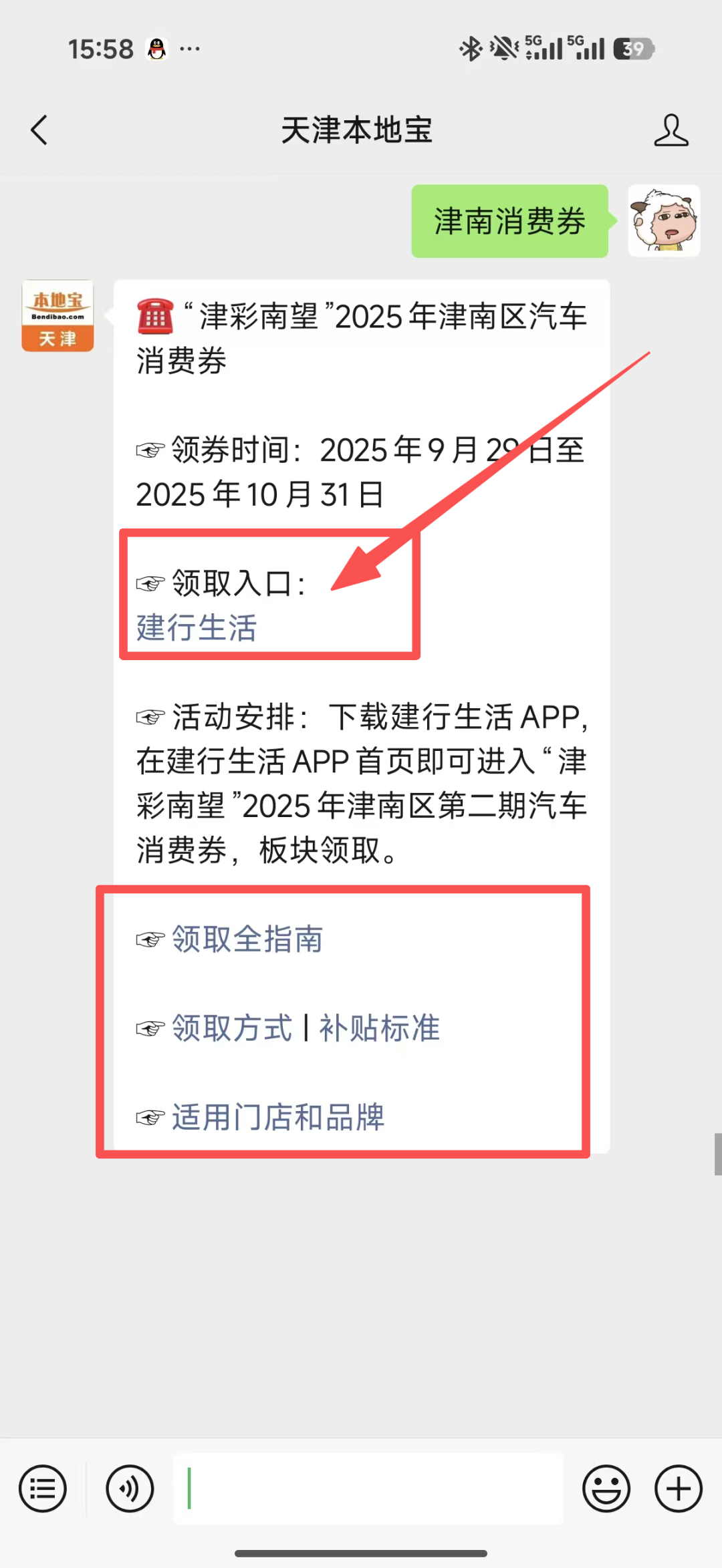Image resolution: width=722 pixels, height=1568 pixels.
Task: Open the 建行生活 link
Action: [197, 628]
